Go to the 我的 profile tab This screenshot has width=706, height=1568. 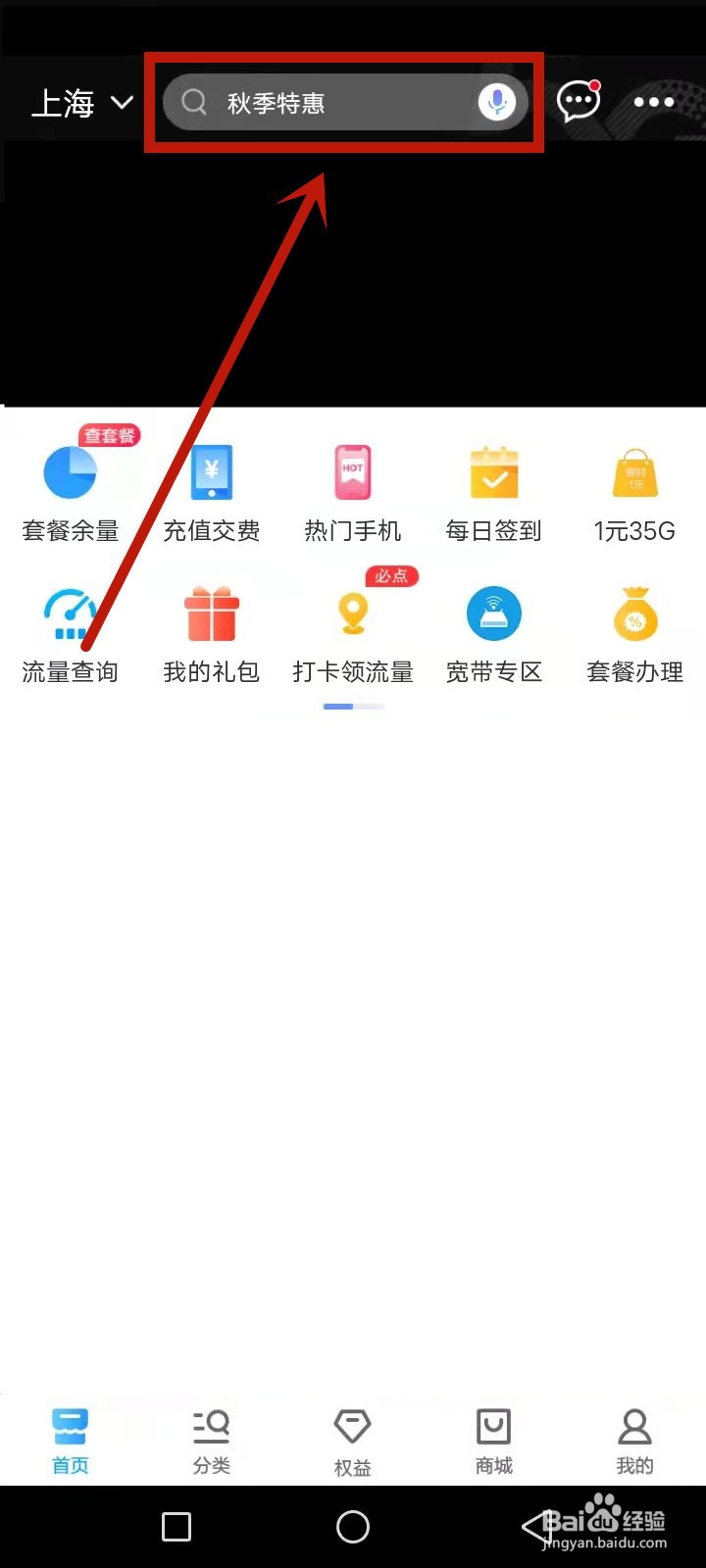pyautogui.click(x=634, y=1441)
